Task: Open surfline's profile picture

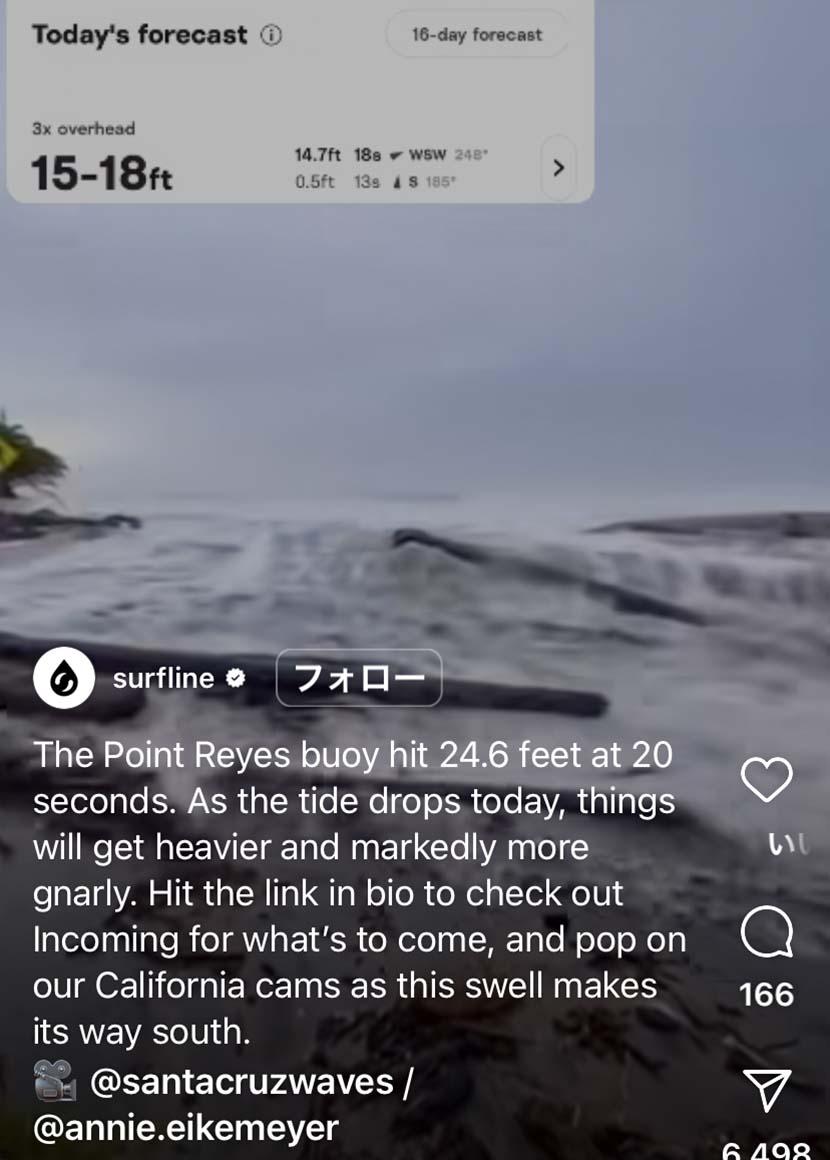Action: tap(64, 678)
